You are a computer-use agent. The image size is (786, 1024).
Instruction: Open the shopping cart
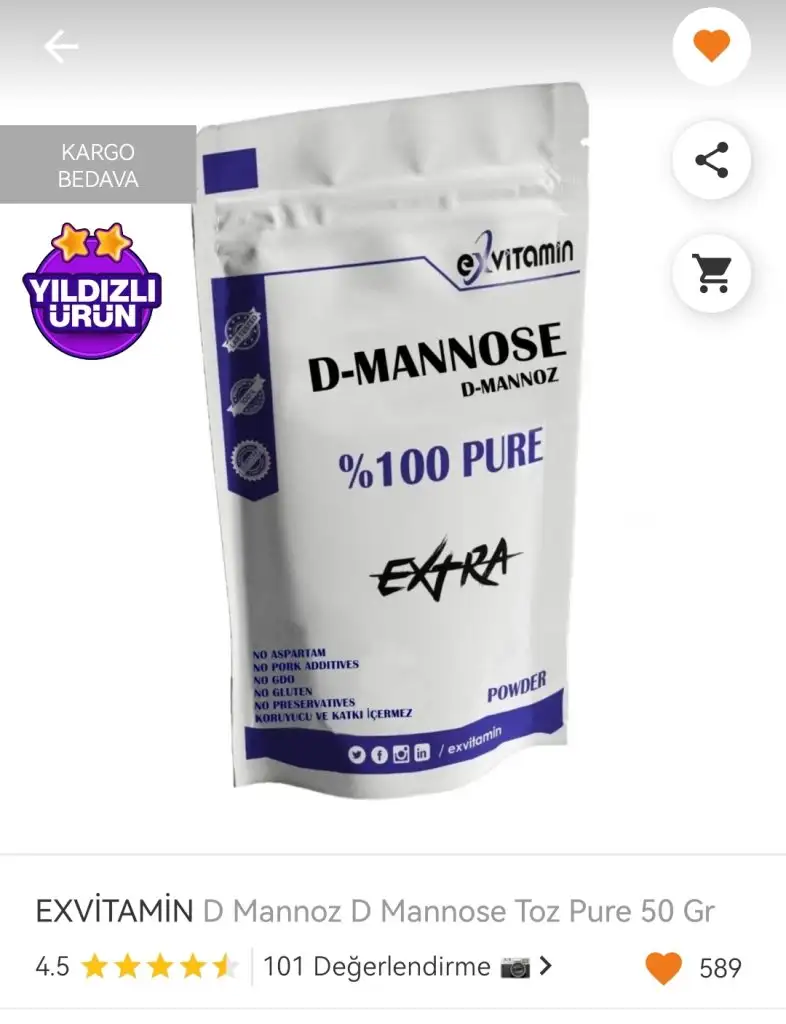tap(711, 272)
